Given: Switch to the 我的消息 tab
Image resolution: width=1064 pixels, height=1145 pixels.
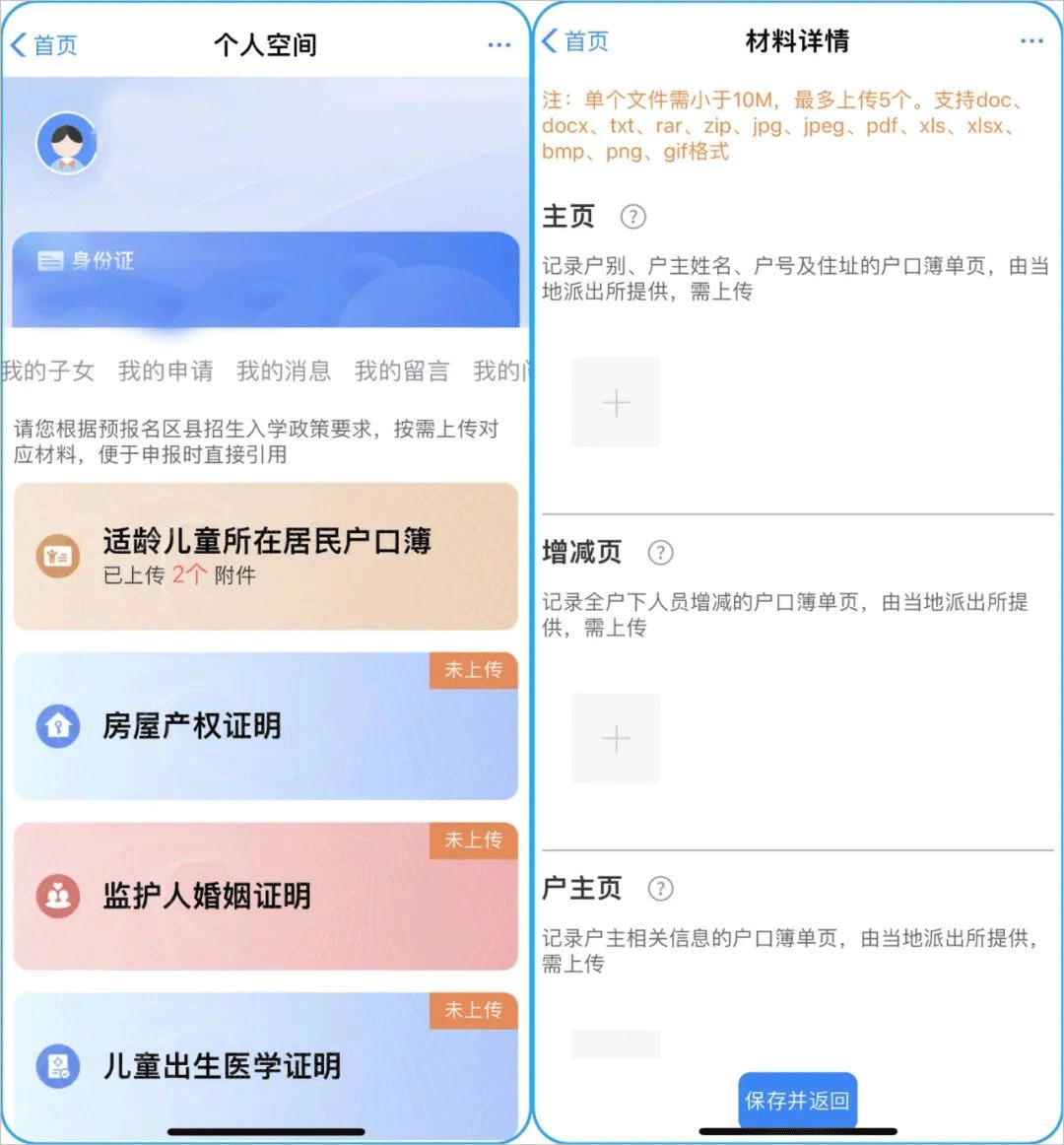Looking at the screenshot, I should [x=284, y=371].
